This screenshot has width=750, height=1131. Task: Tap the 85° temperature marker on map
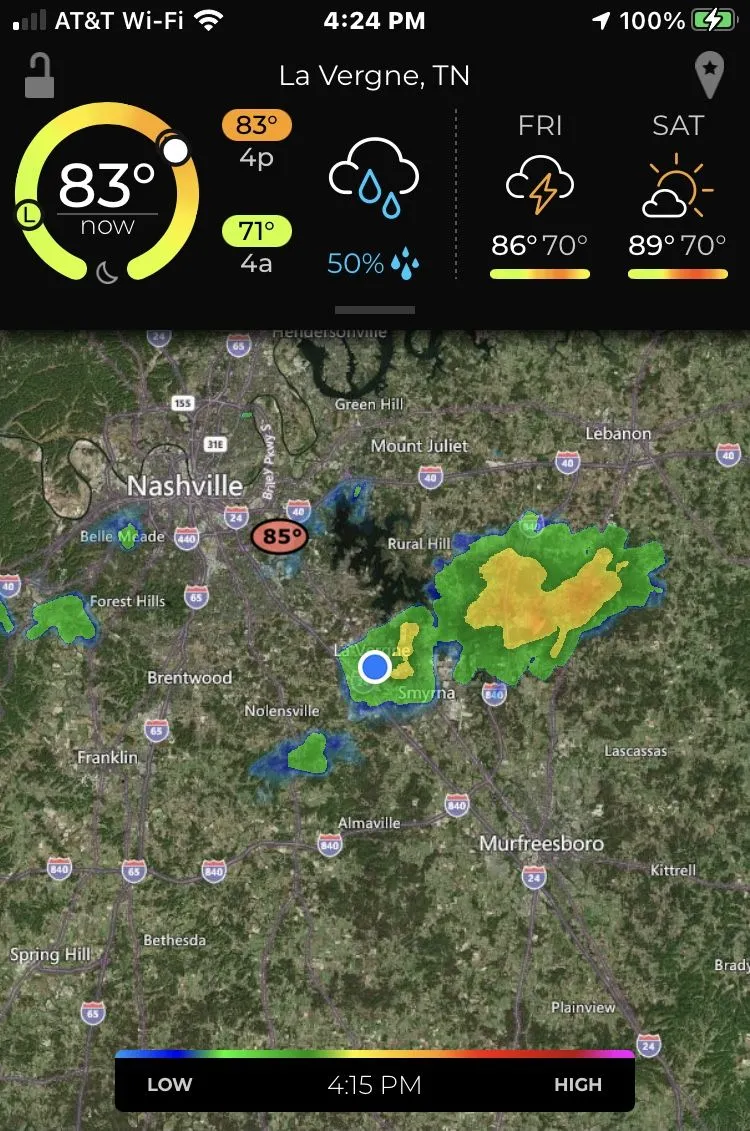[280, 537]
